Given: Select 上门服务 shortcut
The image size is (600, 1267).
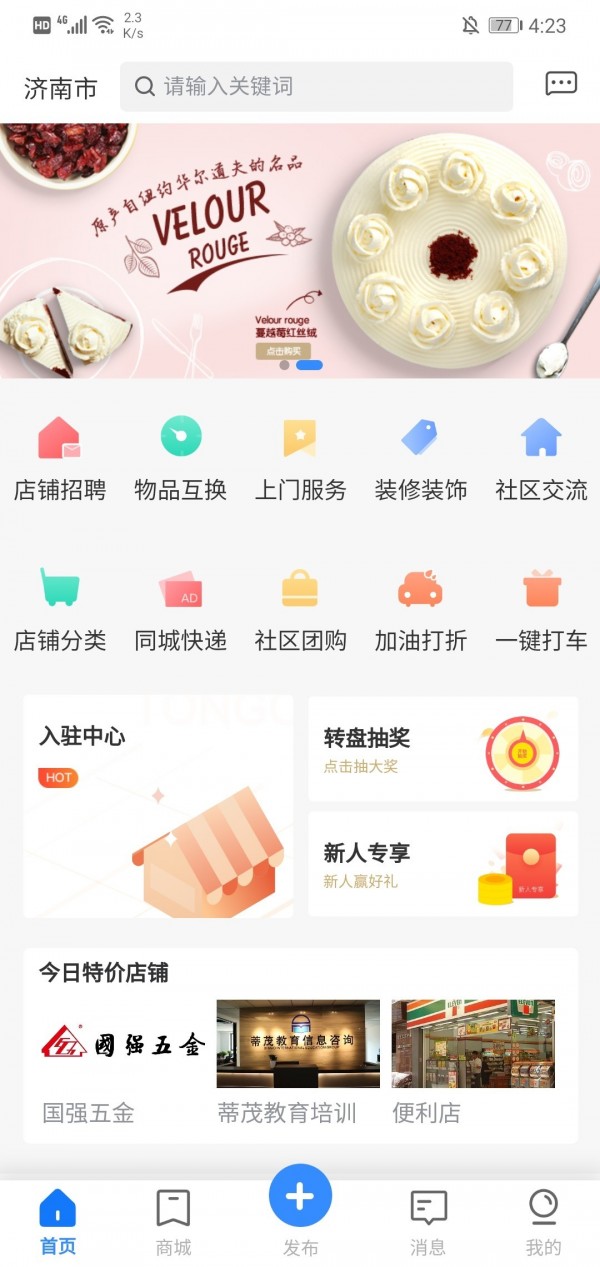Looking at the screenshot, I should point(300,460).
